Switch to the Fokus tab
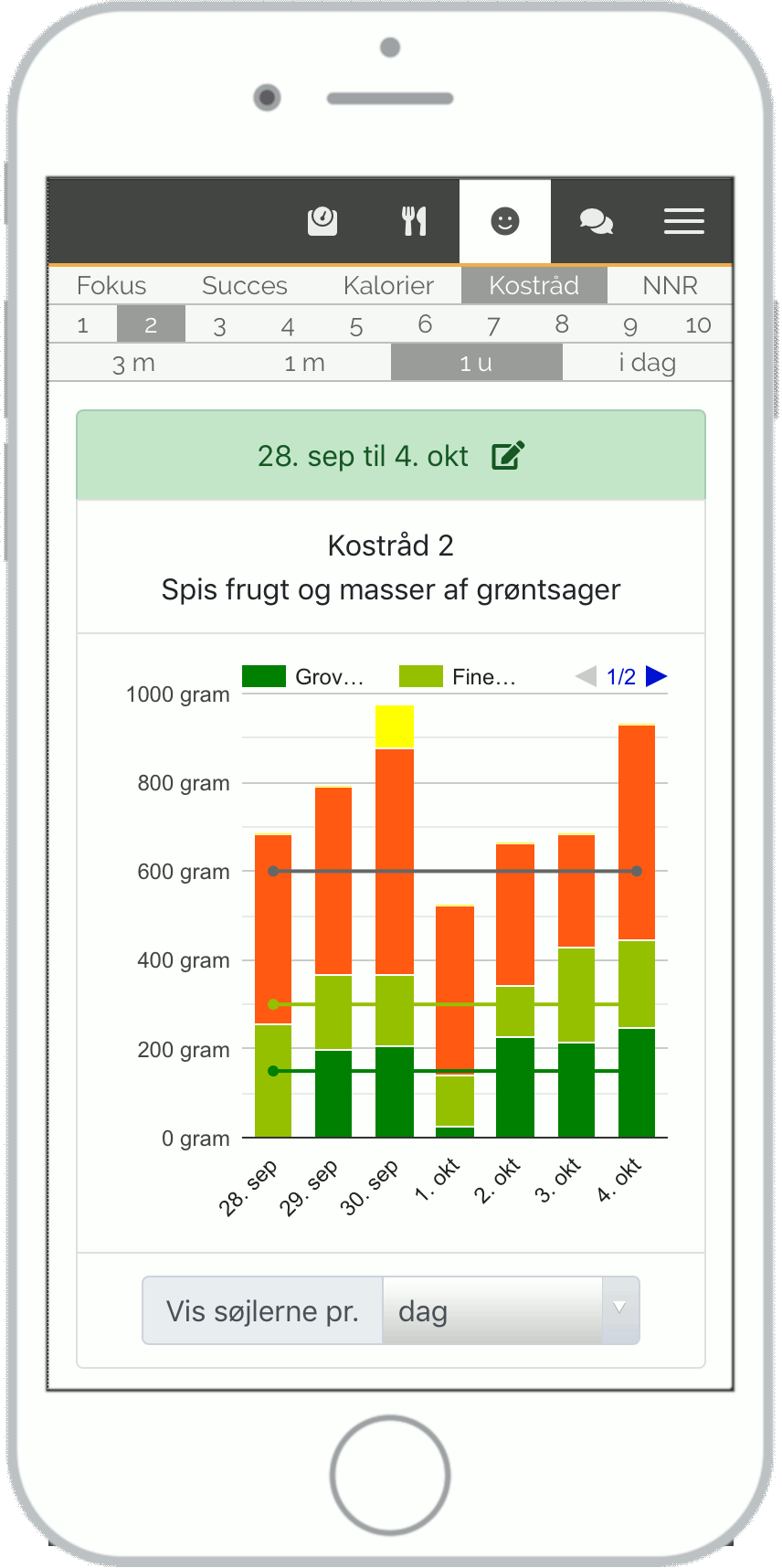Viewport: 782px width, 1568px height. tap(111, 286)
